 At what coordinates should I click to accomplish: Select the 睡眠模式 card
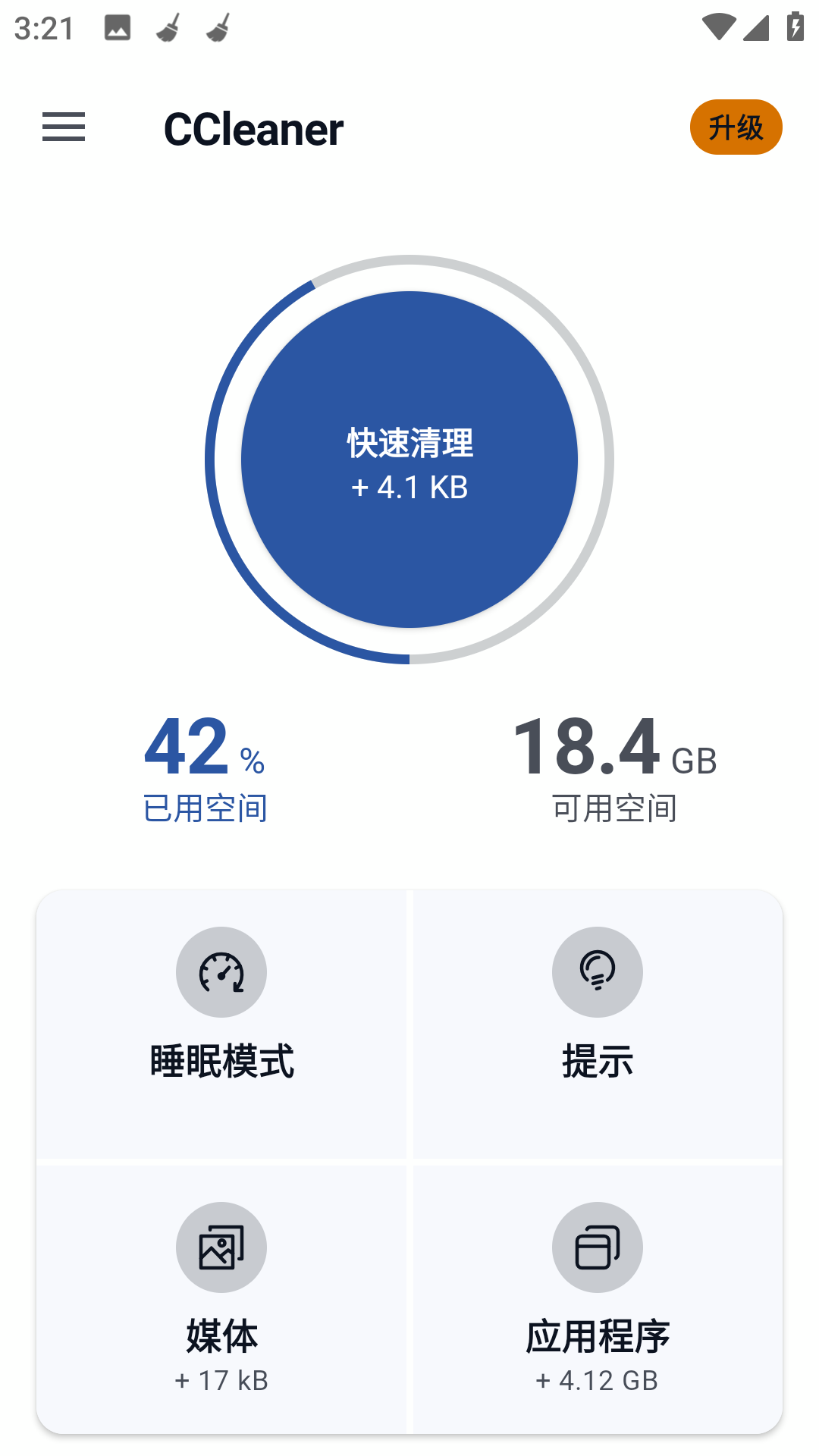[x=221, y=1024]
